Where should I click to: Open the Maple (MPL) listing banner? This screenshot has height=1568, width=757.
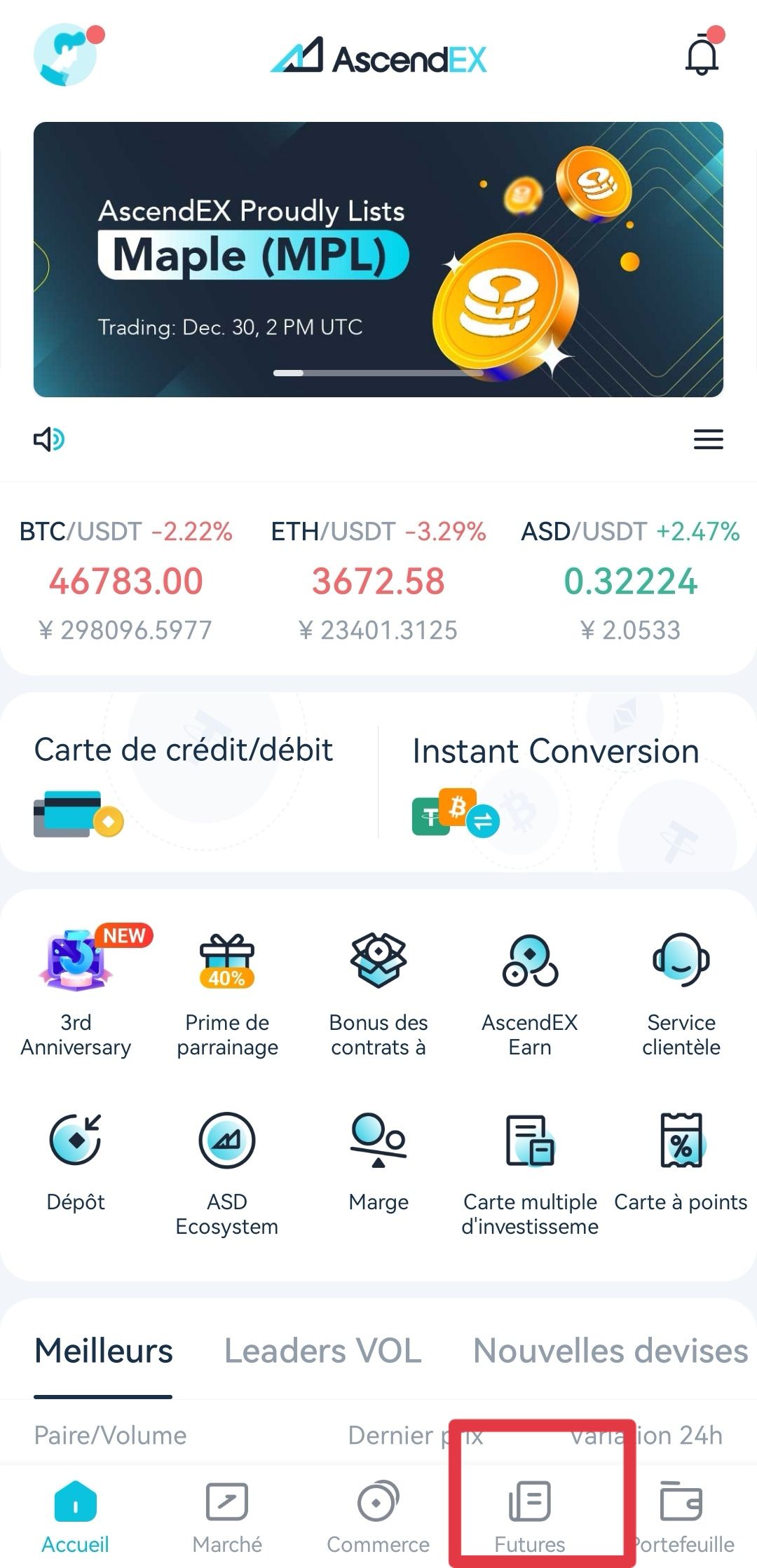(378, 259)
